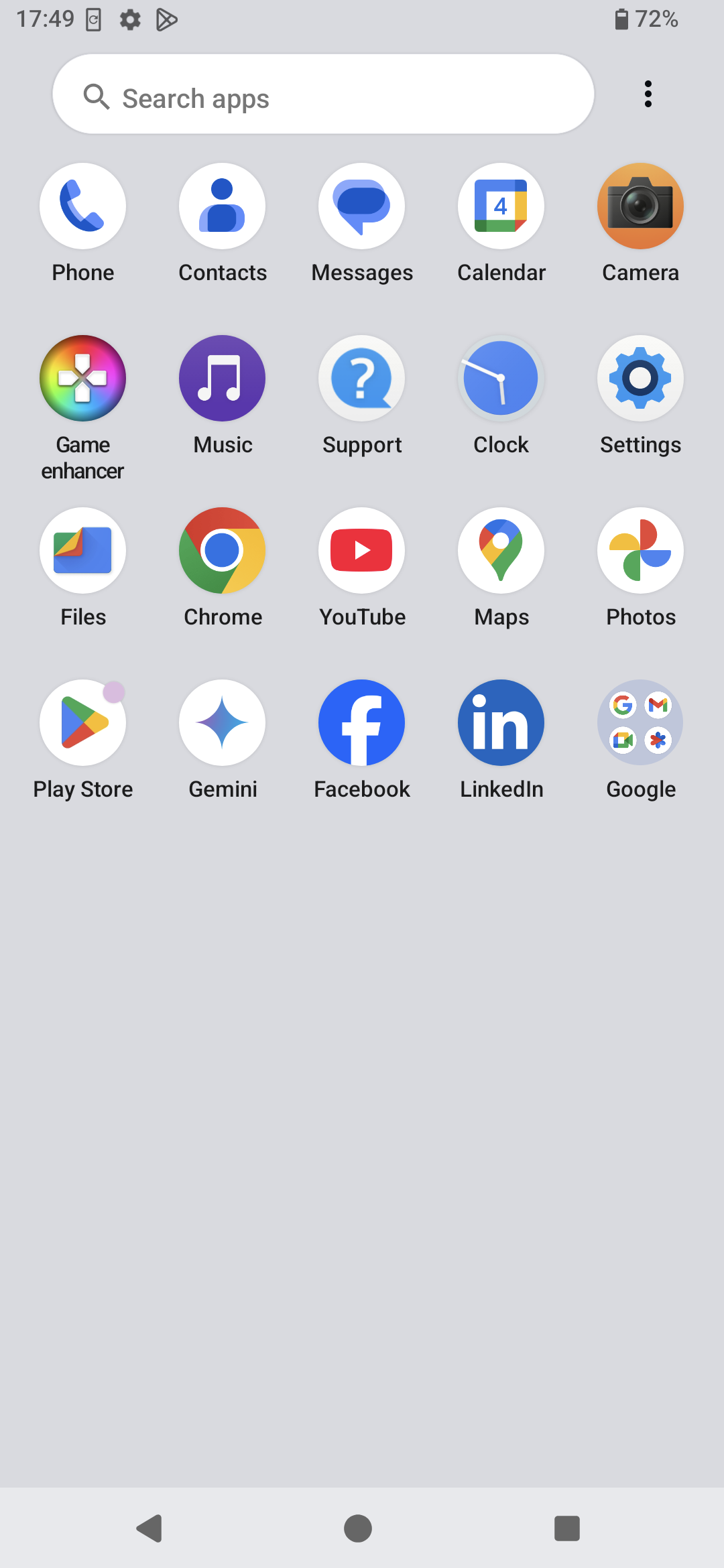
Task: Launch Chrome browser
Action: [x=223, y=550]
